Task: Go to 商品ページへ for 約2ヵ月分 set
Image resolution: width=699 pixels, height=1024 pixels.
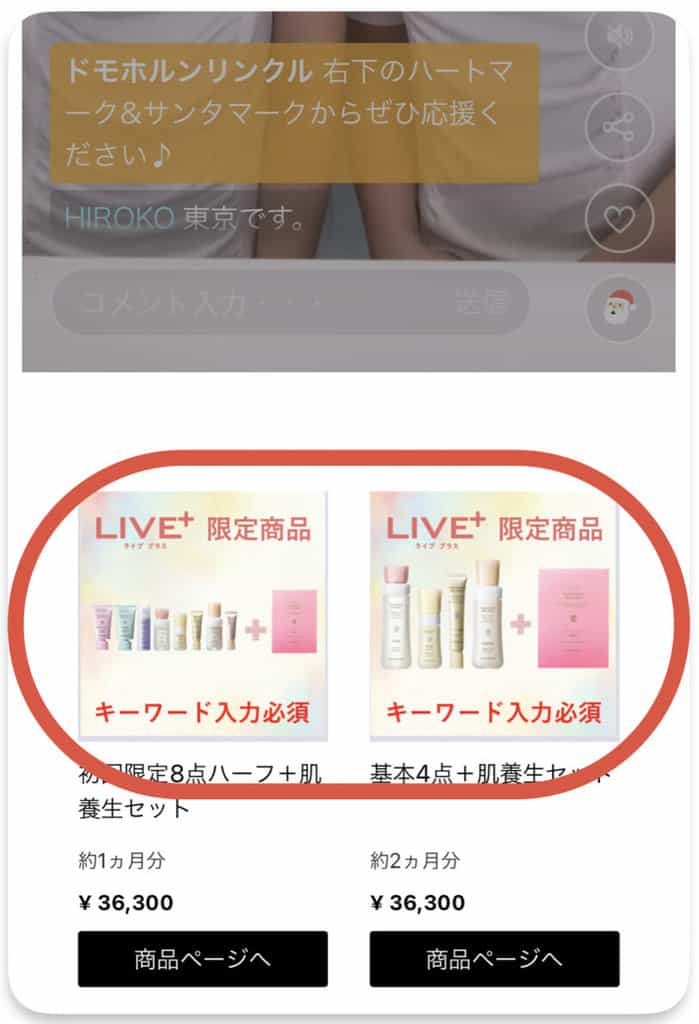Action: click(494, 959)
